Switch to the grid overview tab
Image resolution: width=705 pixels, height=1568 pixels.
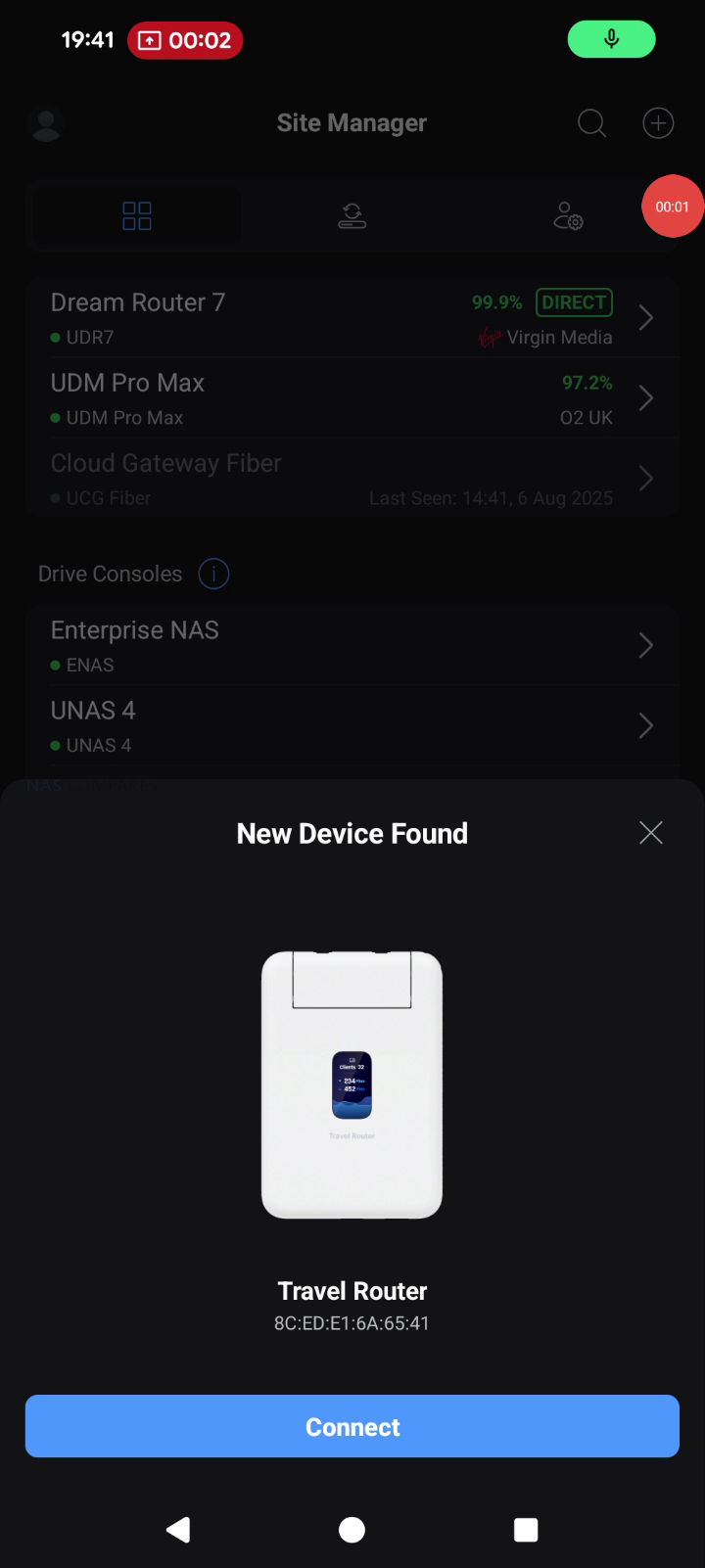[137, 215]
